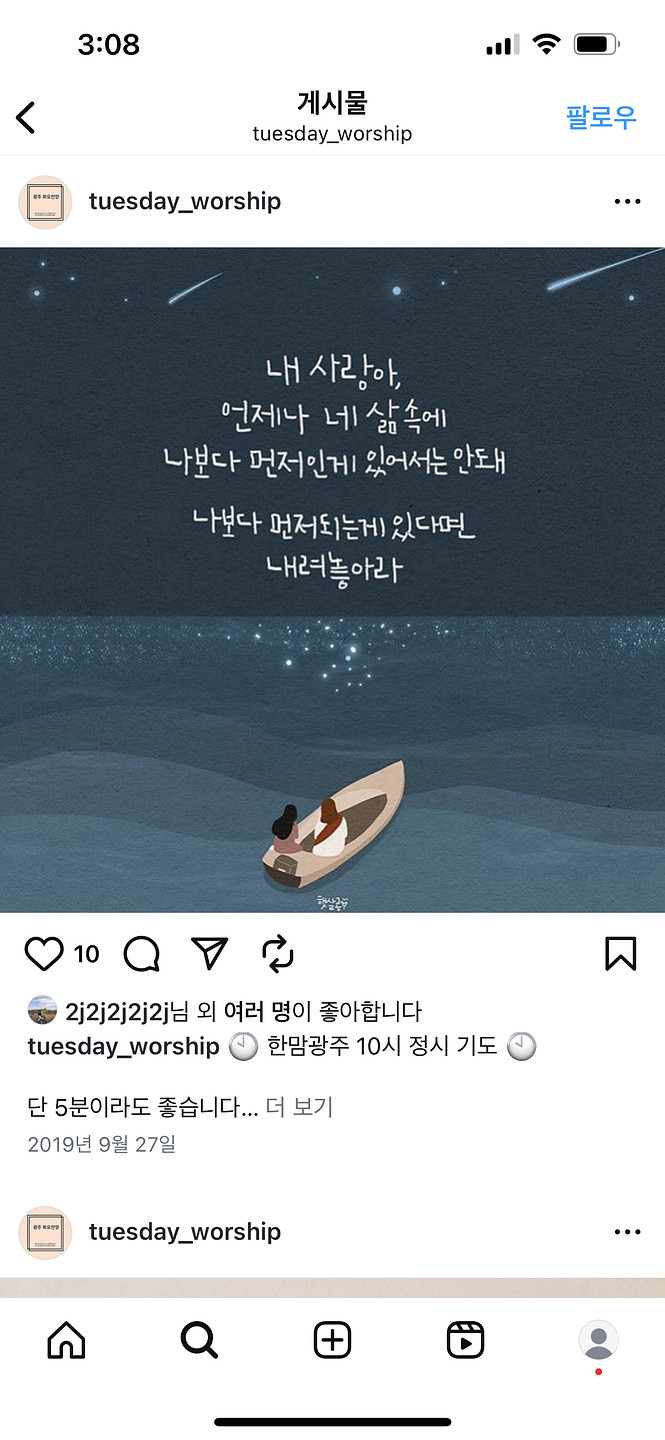This screenshot has width=665, height=1440.
Task: Open comments on the boat post
Action: click(142, 954)
